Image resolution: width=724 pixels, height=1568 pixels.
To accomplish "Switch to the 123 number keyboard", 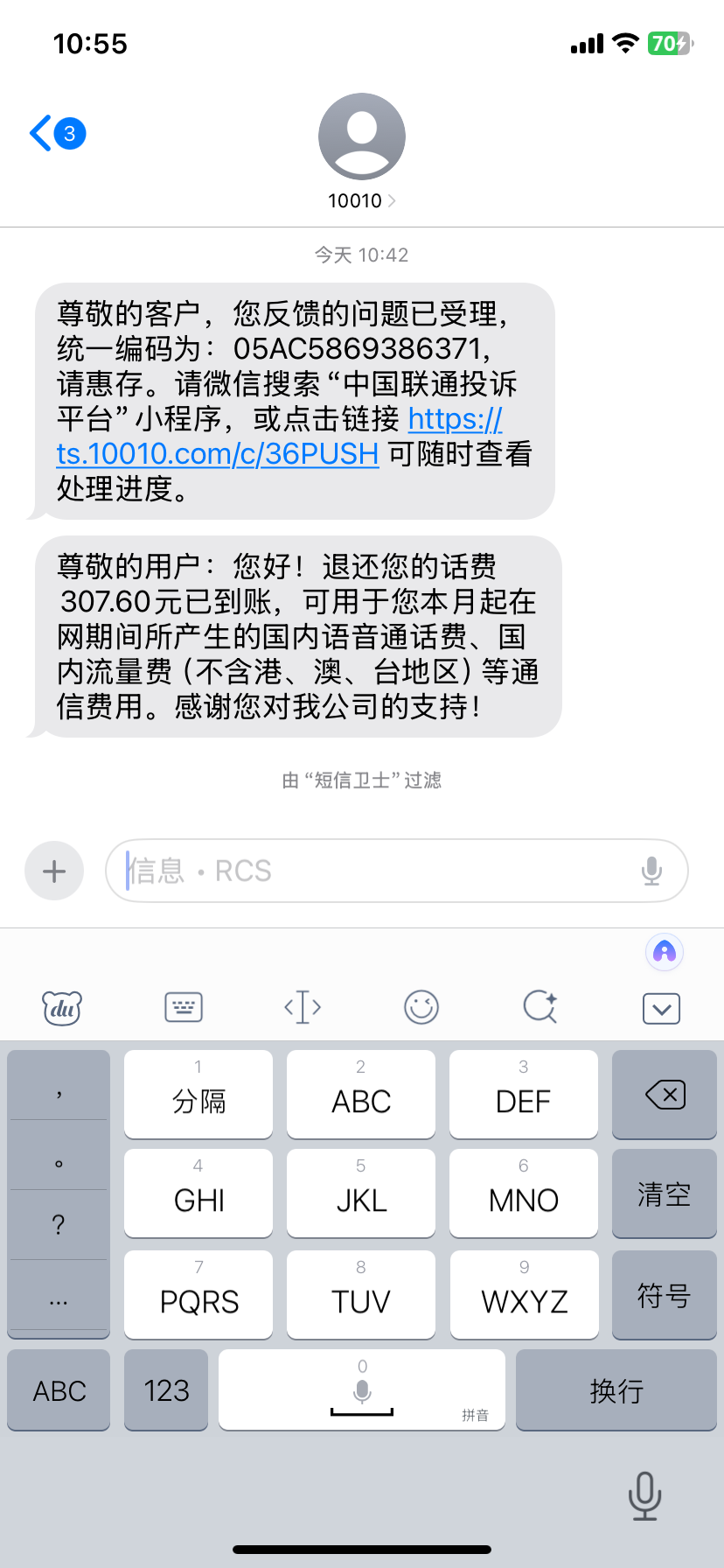I will coord(166,1390).
